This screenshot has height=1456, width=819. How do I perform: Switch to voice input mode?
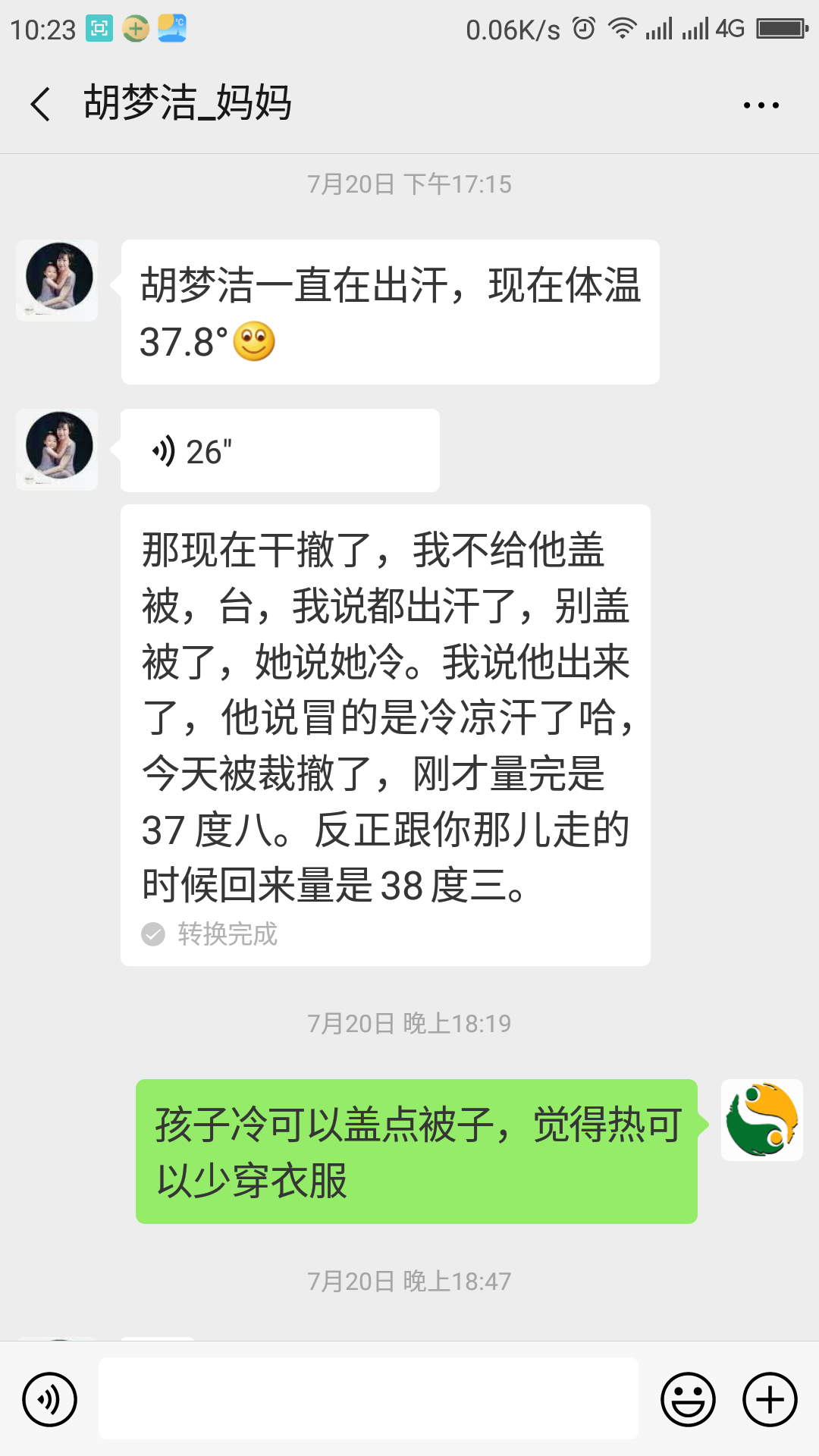tap(49, 1399)
